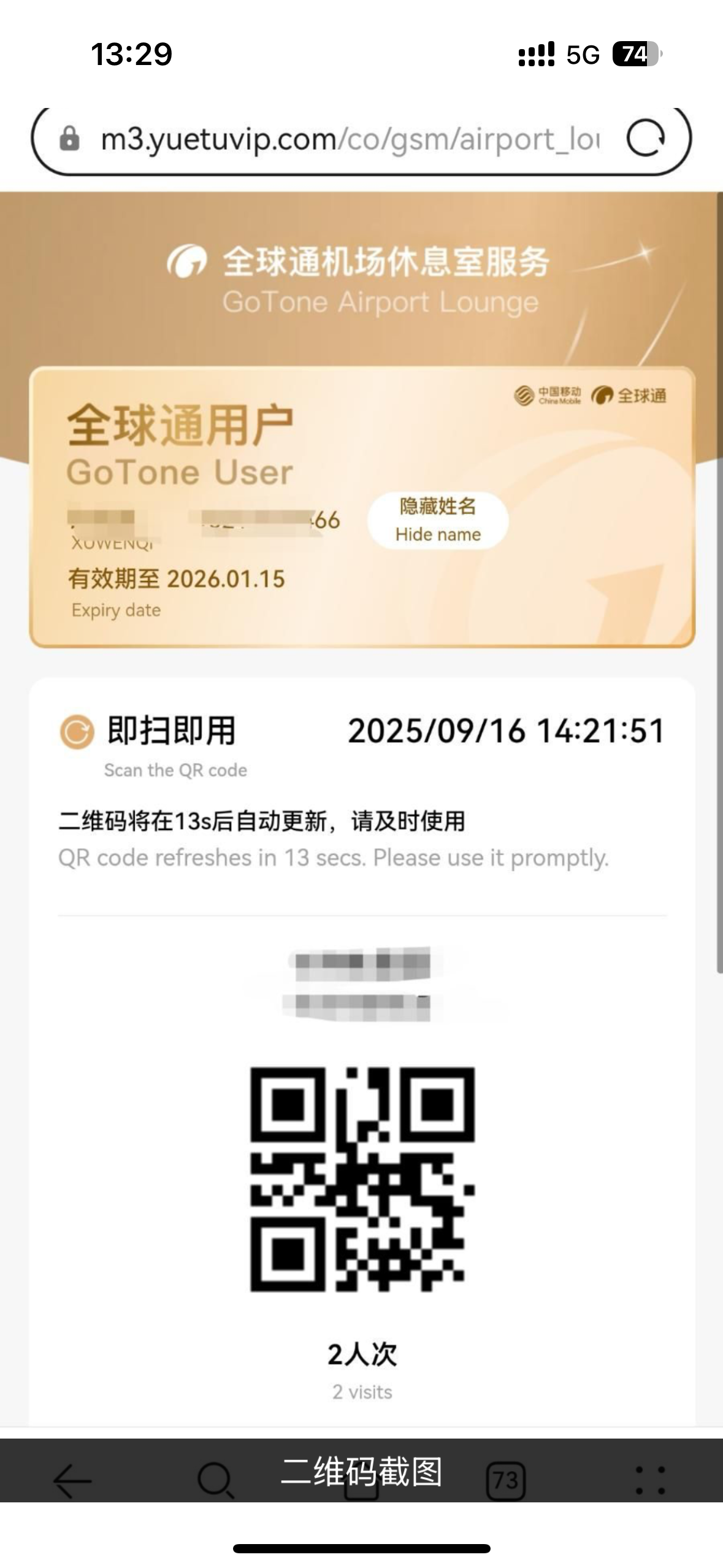Tap the Hide name button
Screen dimensions: 723x1568
click(438, 520)
